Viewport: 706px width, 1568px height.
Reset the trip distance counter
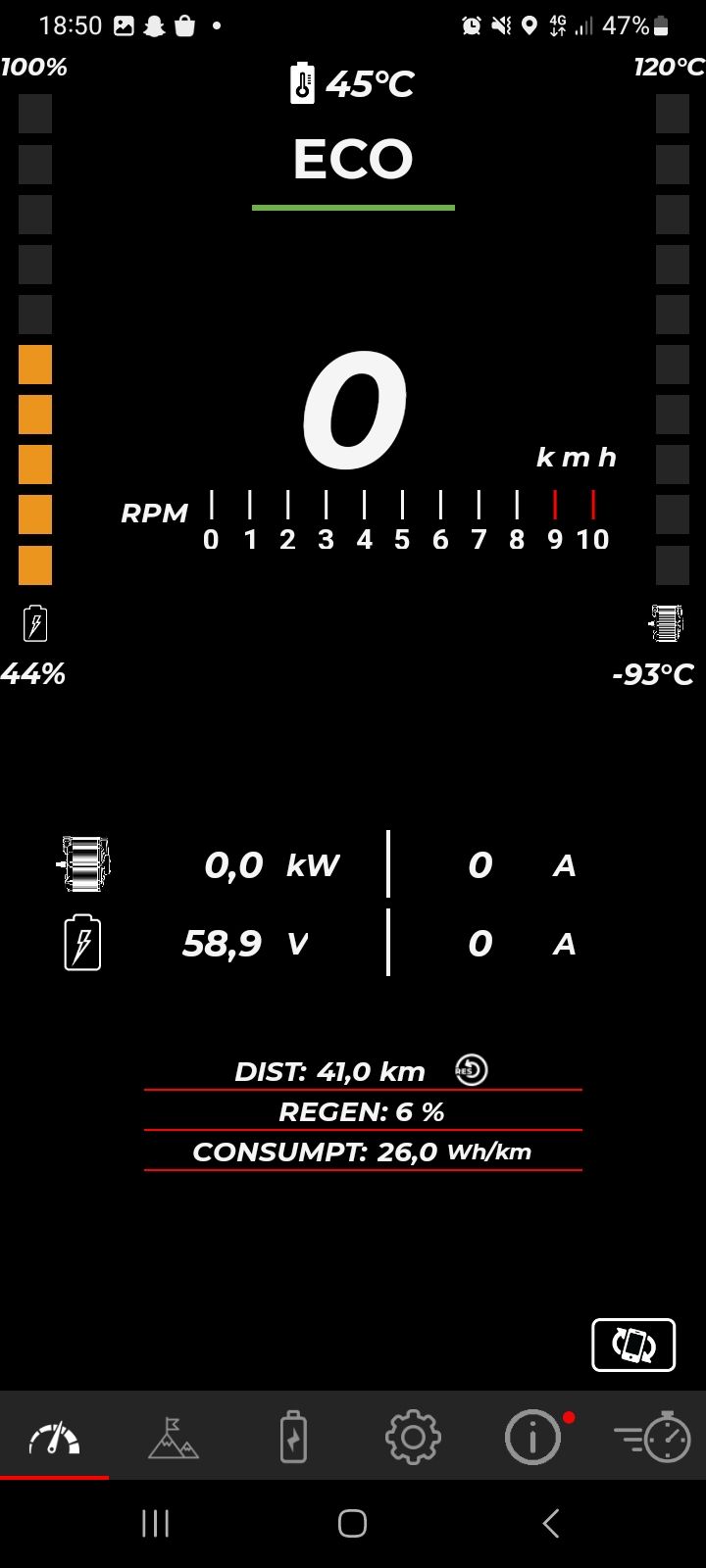pos(472,1069)
